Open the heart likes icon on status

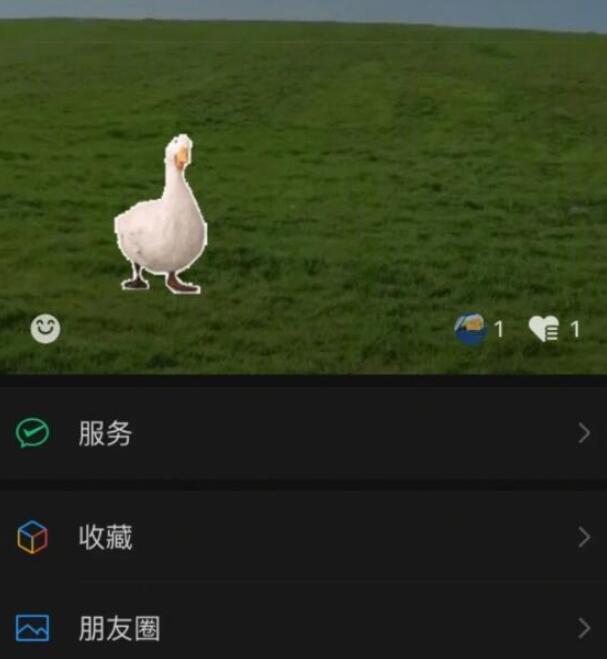click(x=544, y=329)
